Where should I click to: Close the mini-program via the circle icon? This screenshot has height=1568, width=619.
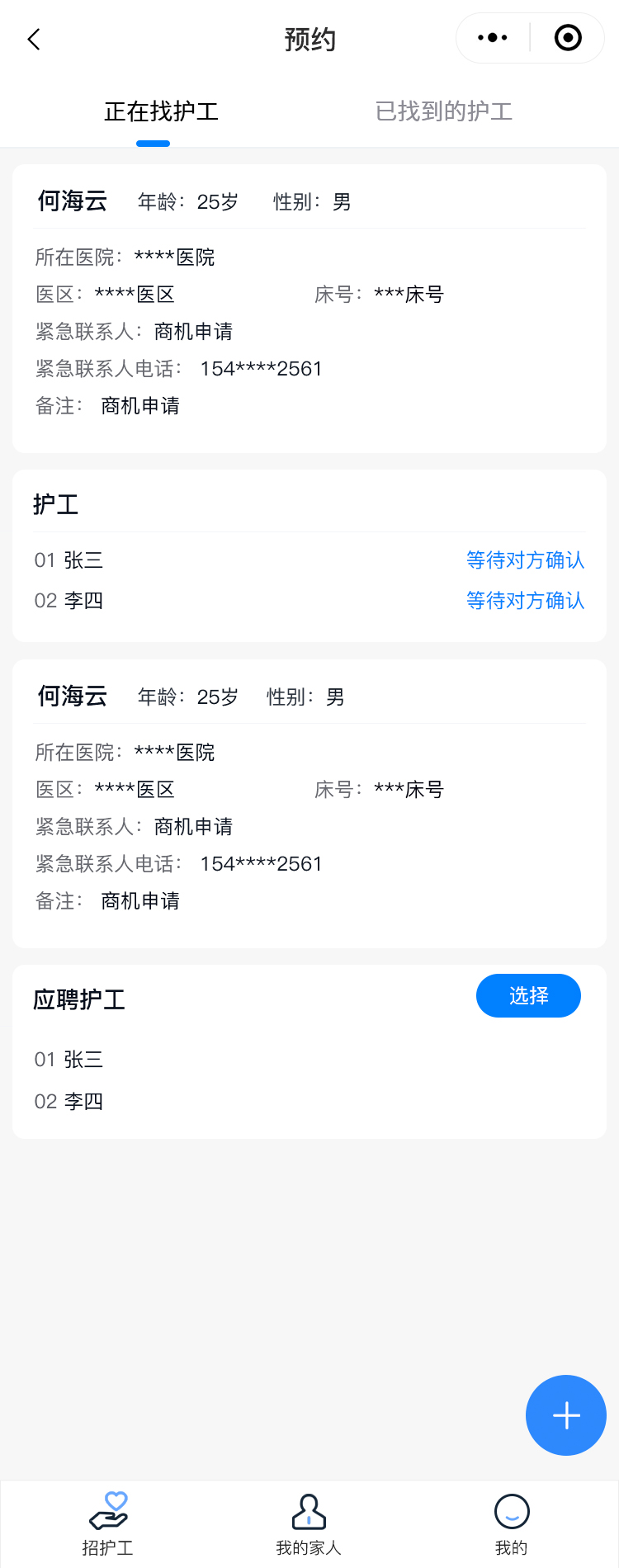pyautogui.click(x=568, y=38)
